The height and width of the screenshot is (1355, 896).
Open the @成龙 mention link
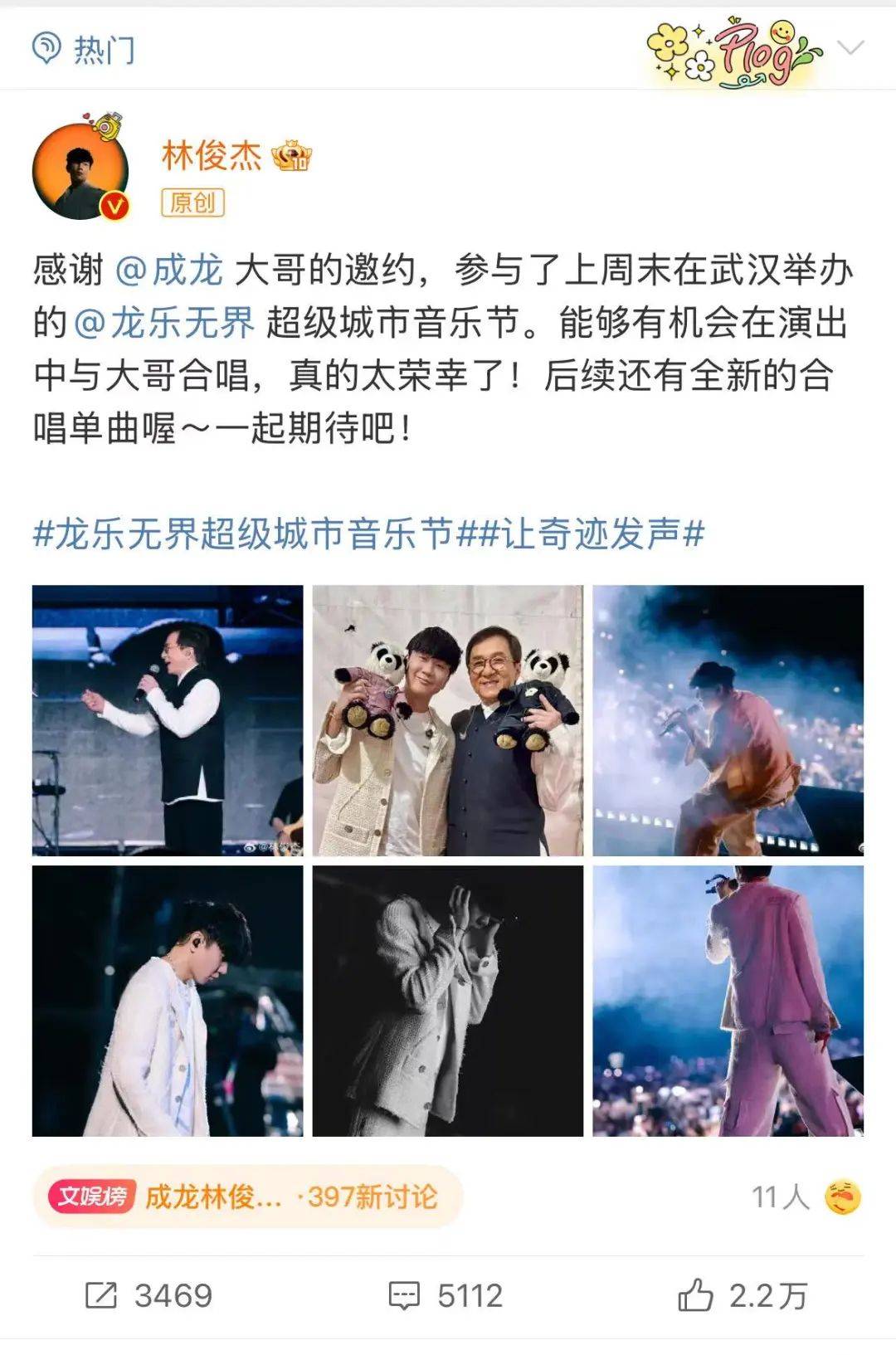pyautogui.click(x=170, y=271)
